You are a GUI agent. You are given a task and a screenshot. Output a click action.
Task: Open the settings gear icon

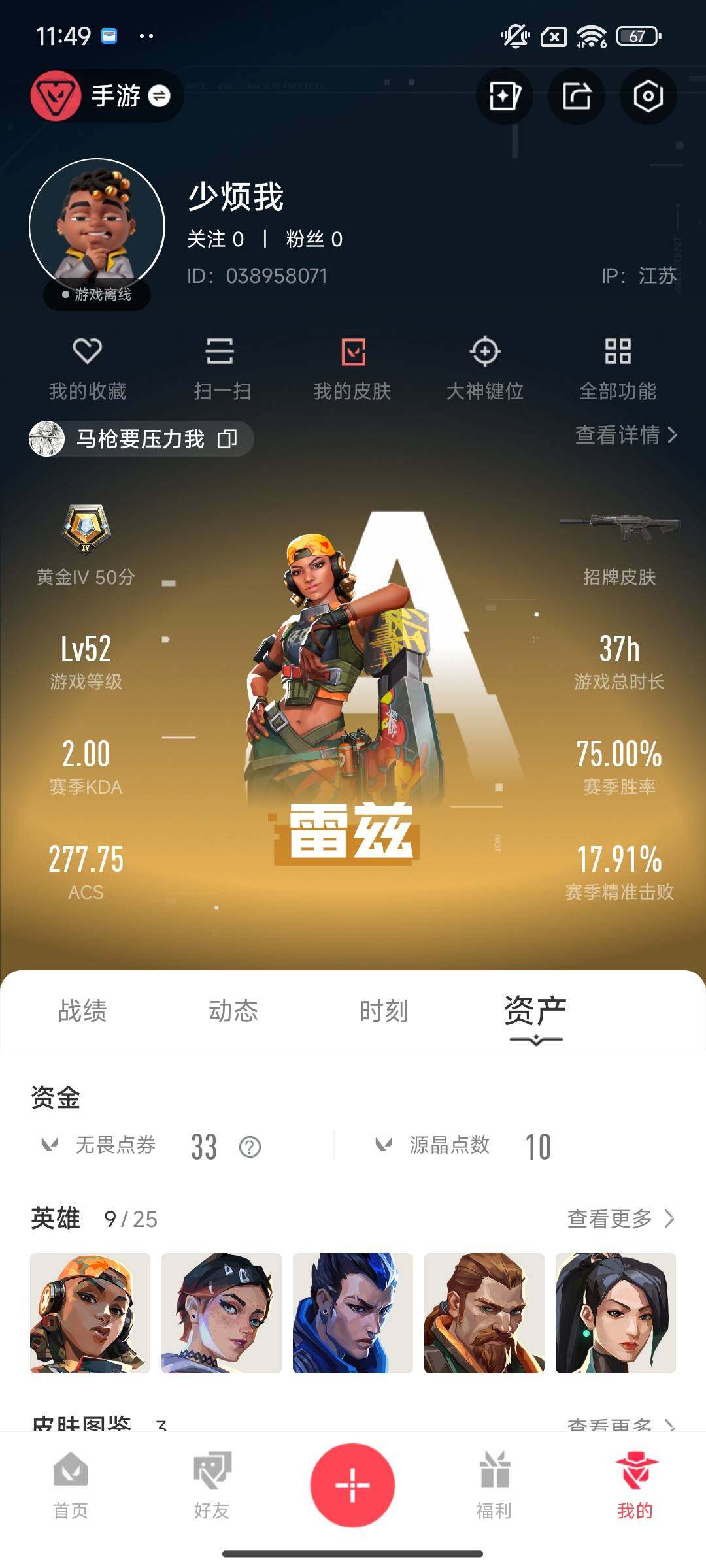pos(648,96)
